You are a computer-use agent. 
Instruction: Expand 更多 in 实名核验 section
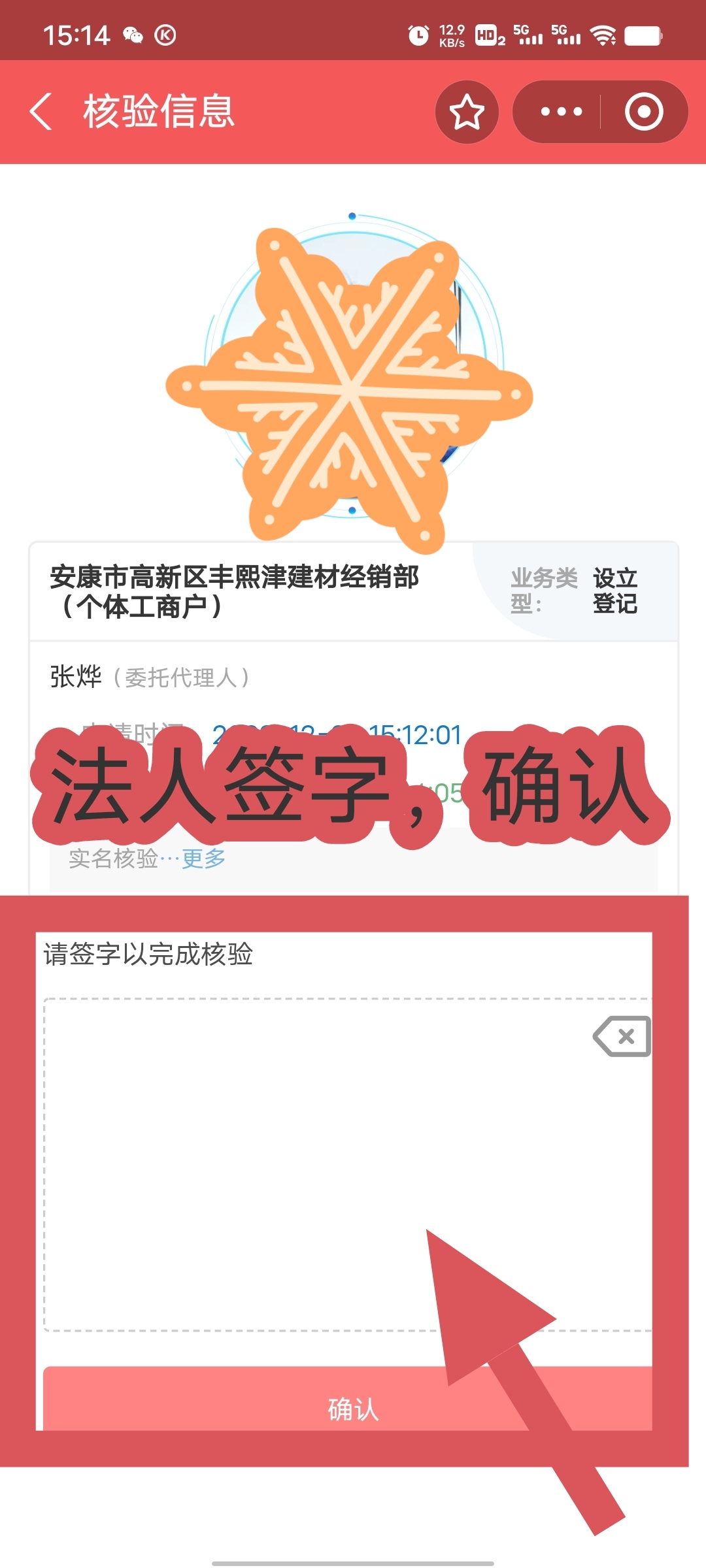[203, 858]
